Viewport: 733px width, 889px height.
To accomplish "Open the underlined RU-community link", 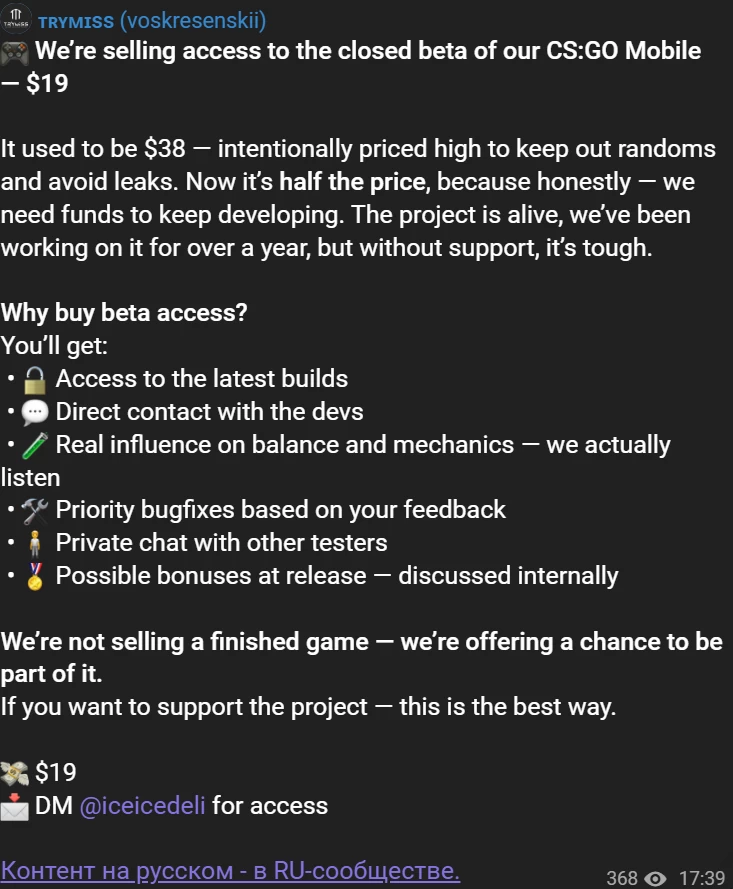I will (x=230, y=870).
